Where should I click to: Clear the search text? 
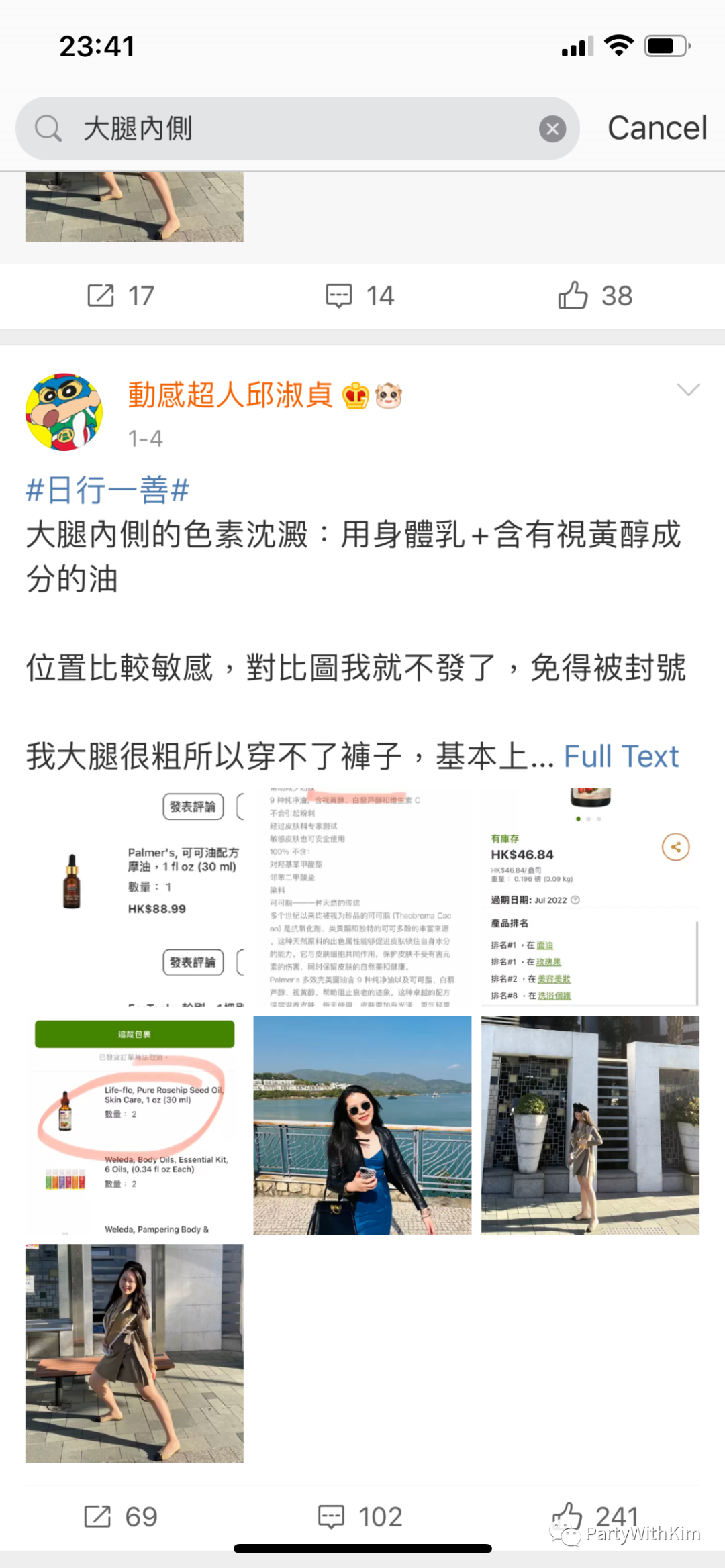552,128
